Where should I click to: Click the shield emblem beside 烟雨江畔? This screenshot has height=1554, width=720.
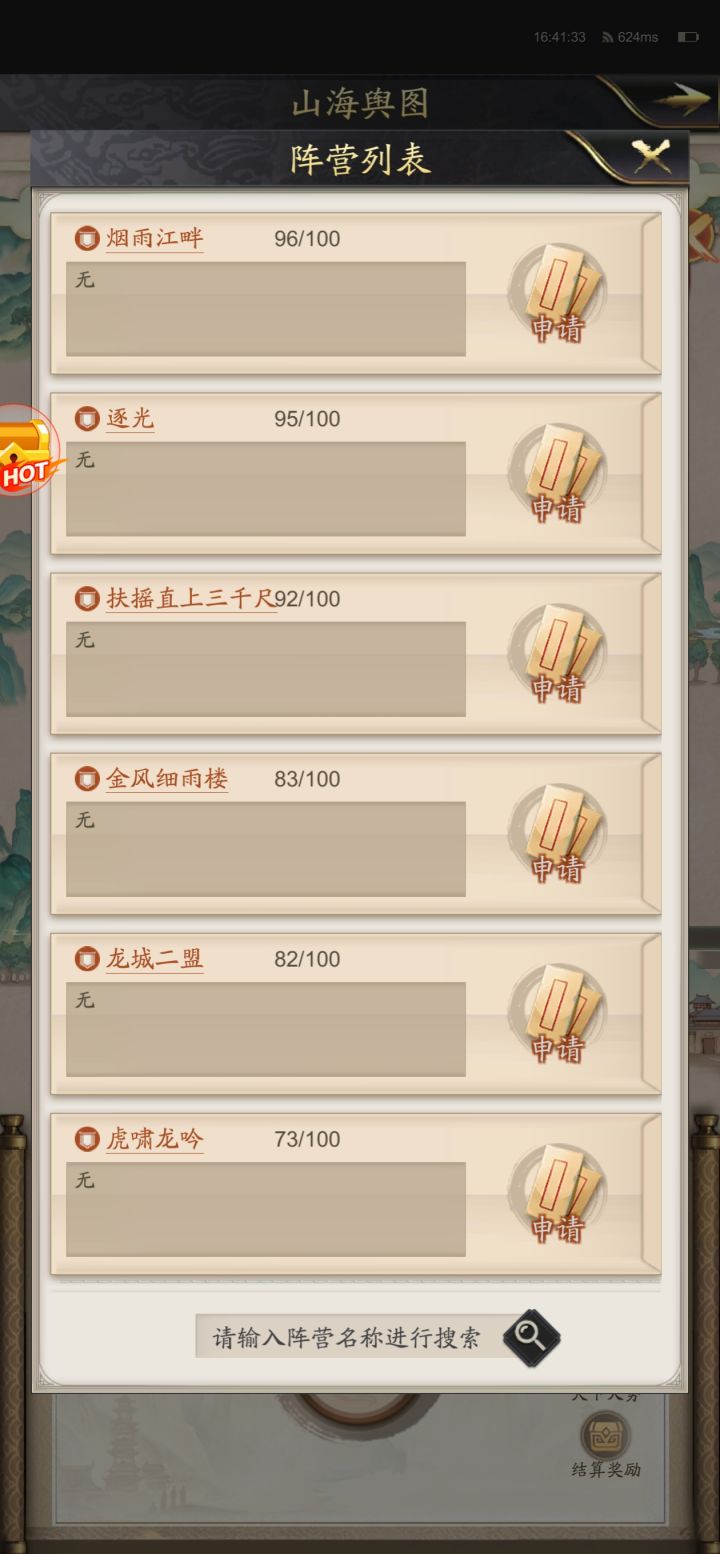[x=86, y=237]
